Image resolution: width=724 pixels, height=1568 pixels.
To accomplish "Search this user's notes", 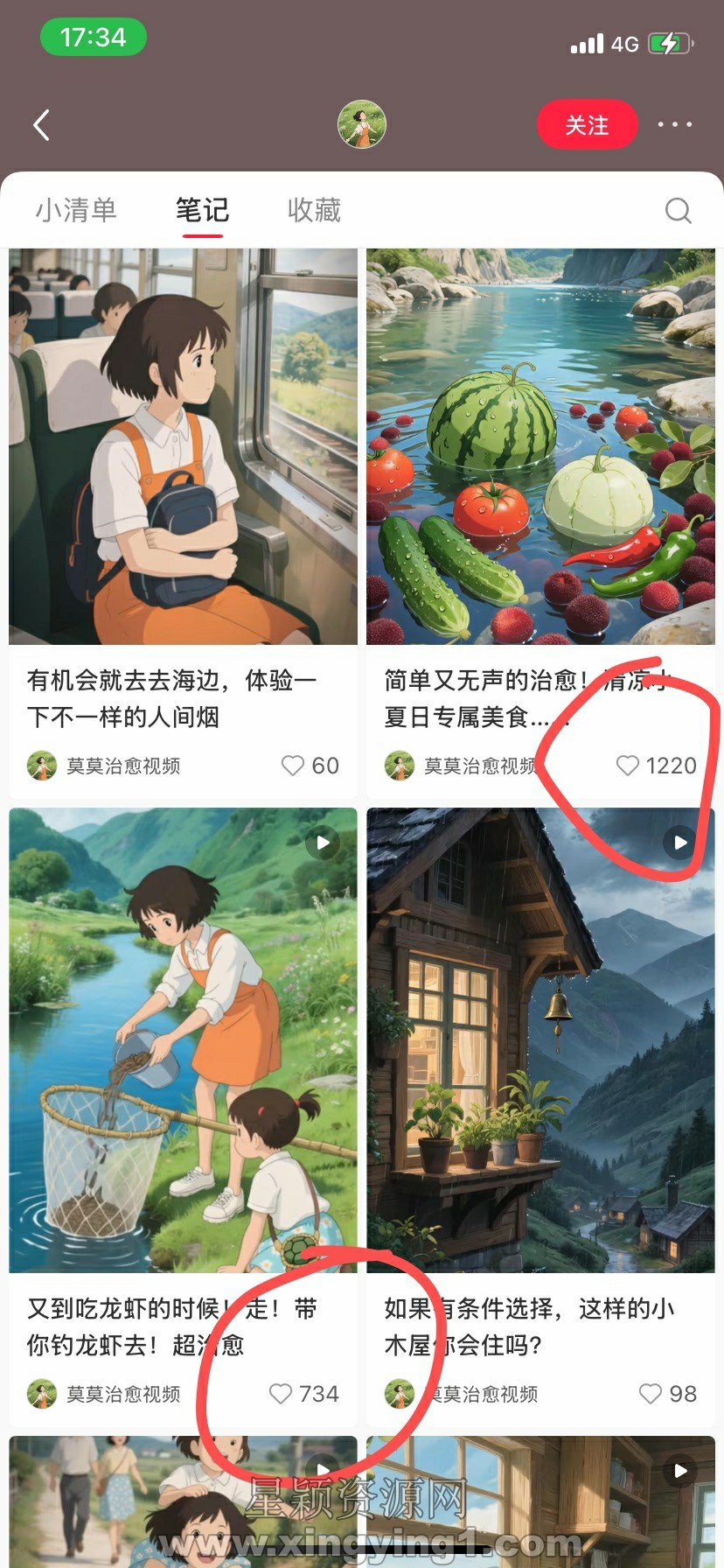I will pyautogui.click(x=678, y=210).
